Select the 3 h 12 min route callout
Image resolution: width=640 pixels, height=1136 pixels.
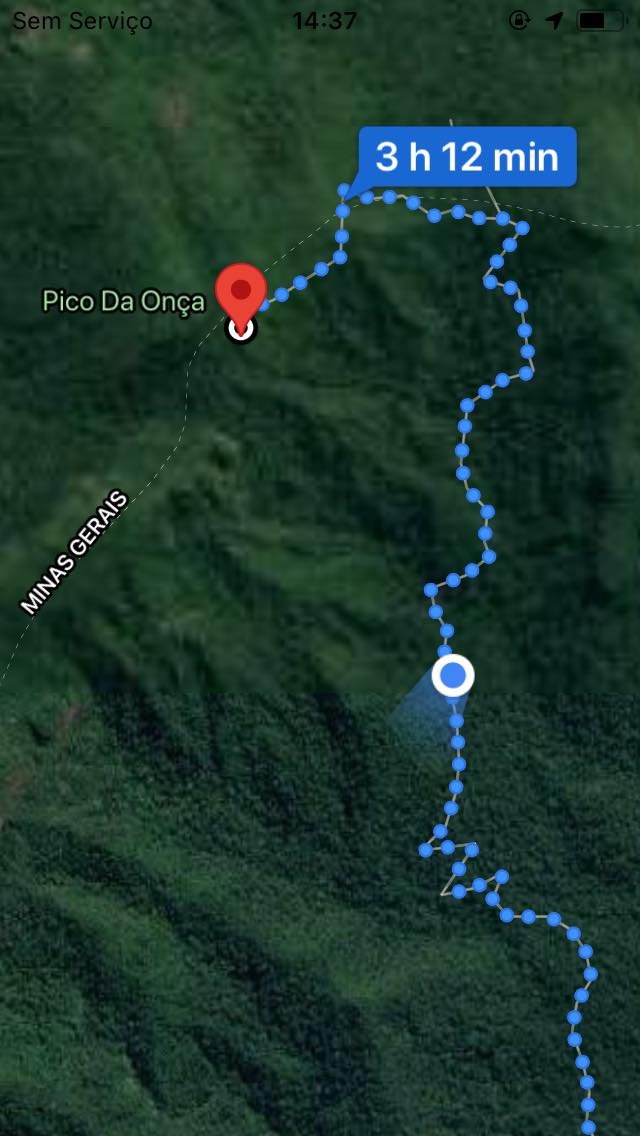(467, 157)
